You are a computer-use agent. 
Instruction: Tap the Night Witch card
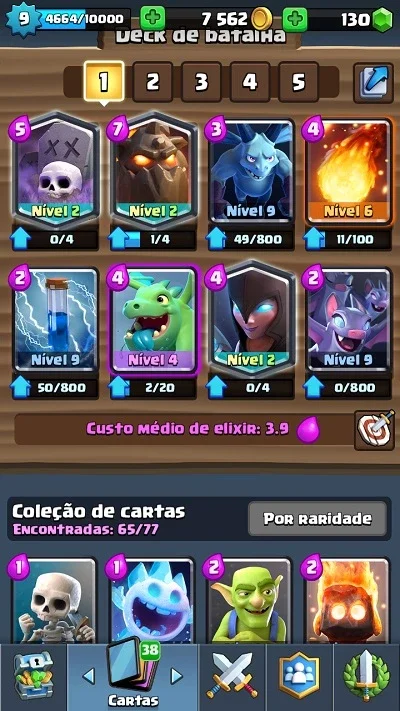point(251,317)
